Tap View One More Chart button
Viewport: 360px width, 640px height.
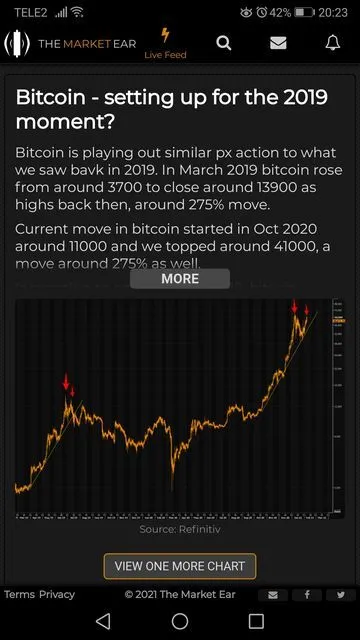click(x=180, y=566)
